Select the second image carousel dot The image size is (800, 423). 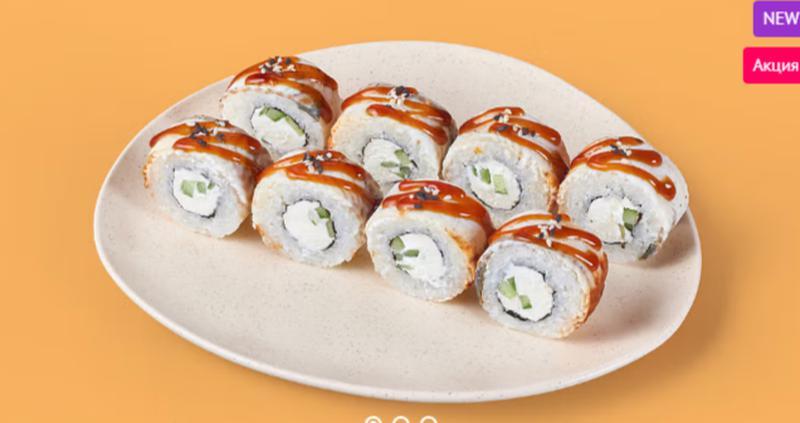point(400,421)
